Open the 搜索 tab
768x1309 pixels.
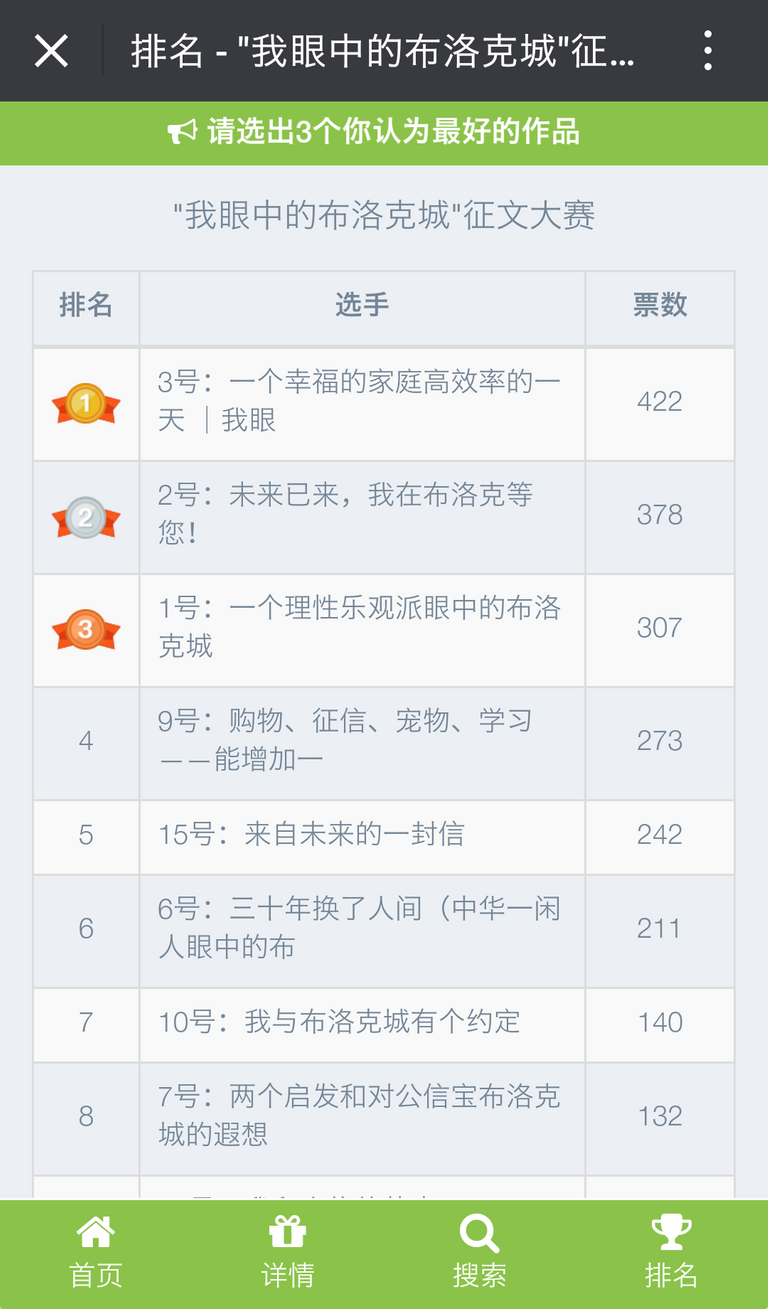[479, 1253]
